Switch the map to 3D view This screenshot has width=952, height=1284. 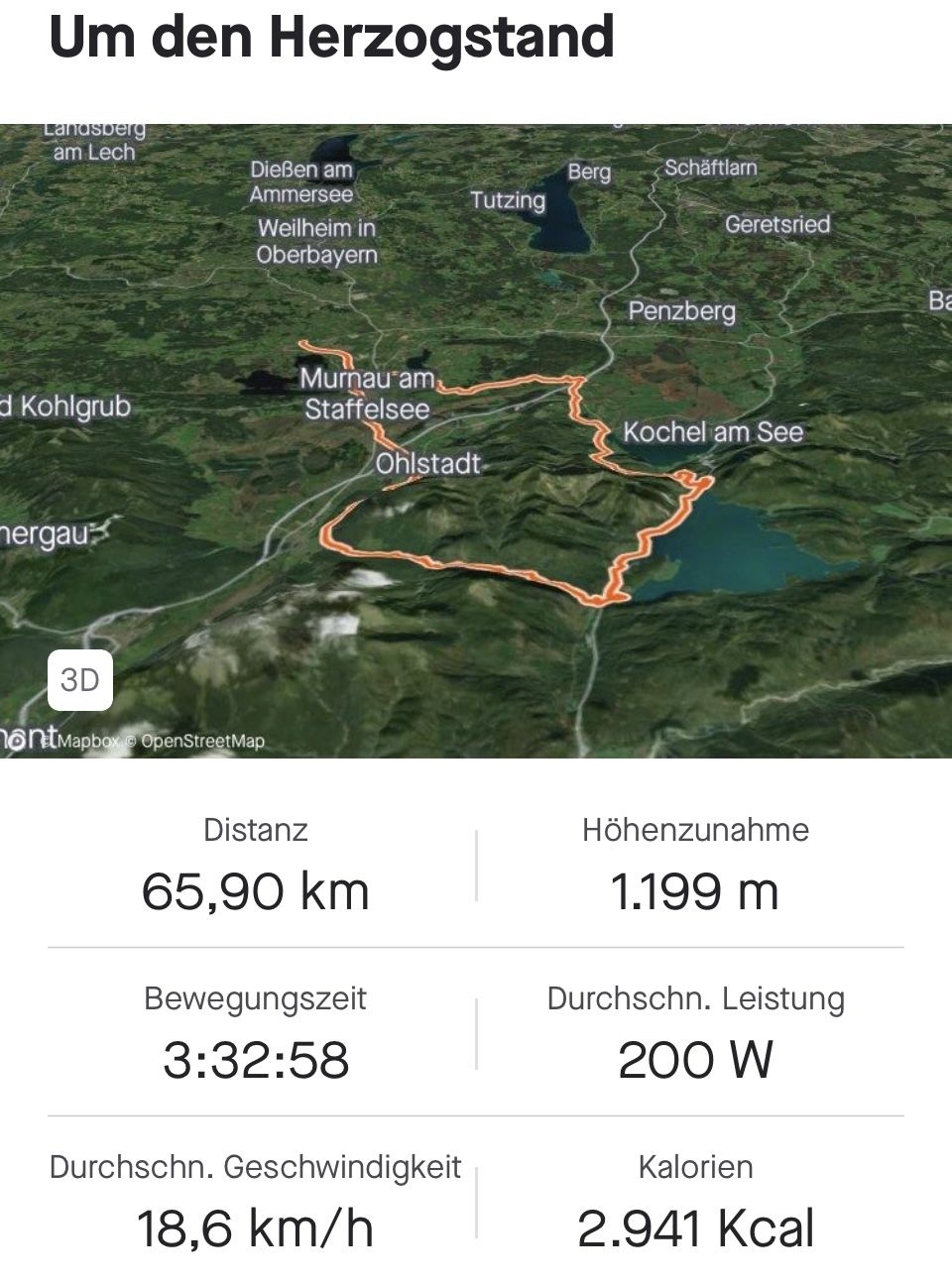tap(80, 680)
